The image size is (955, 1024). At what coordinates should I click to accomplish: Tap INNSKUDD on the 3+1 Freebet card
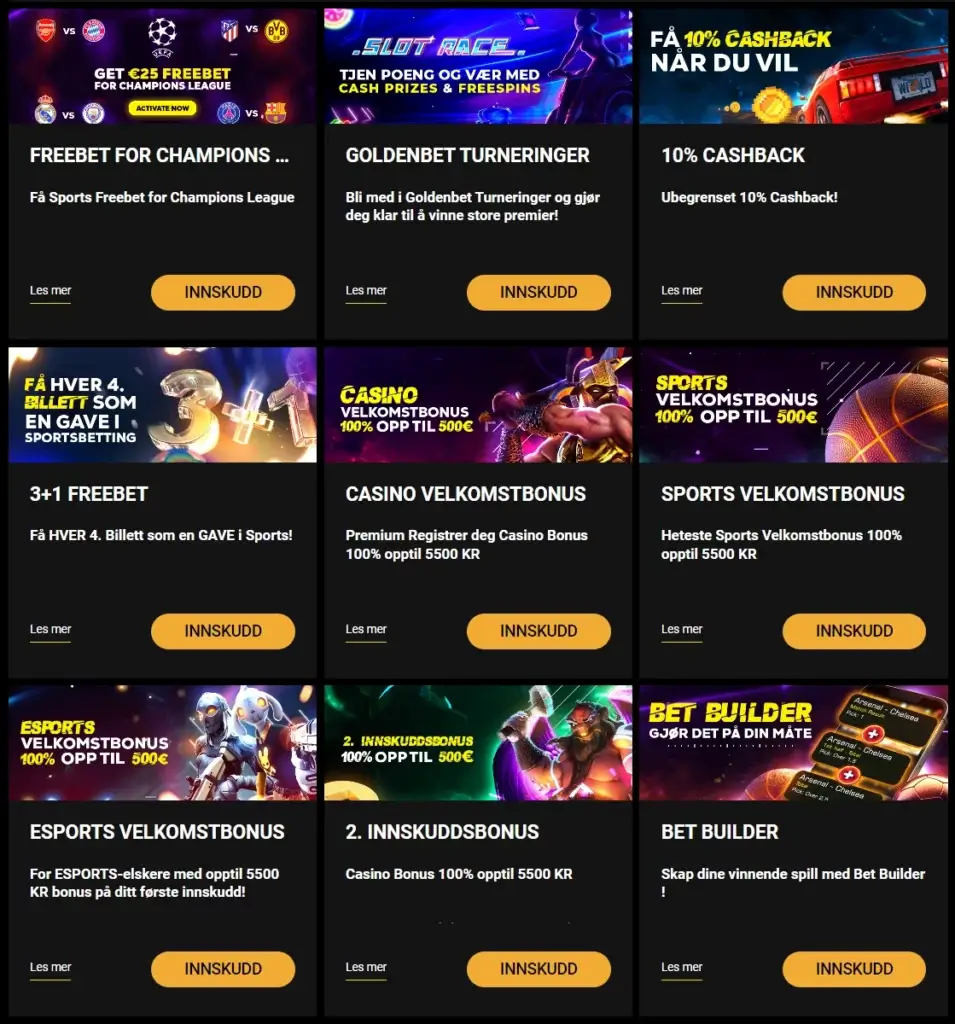coord(223,631)
